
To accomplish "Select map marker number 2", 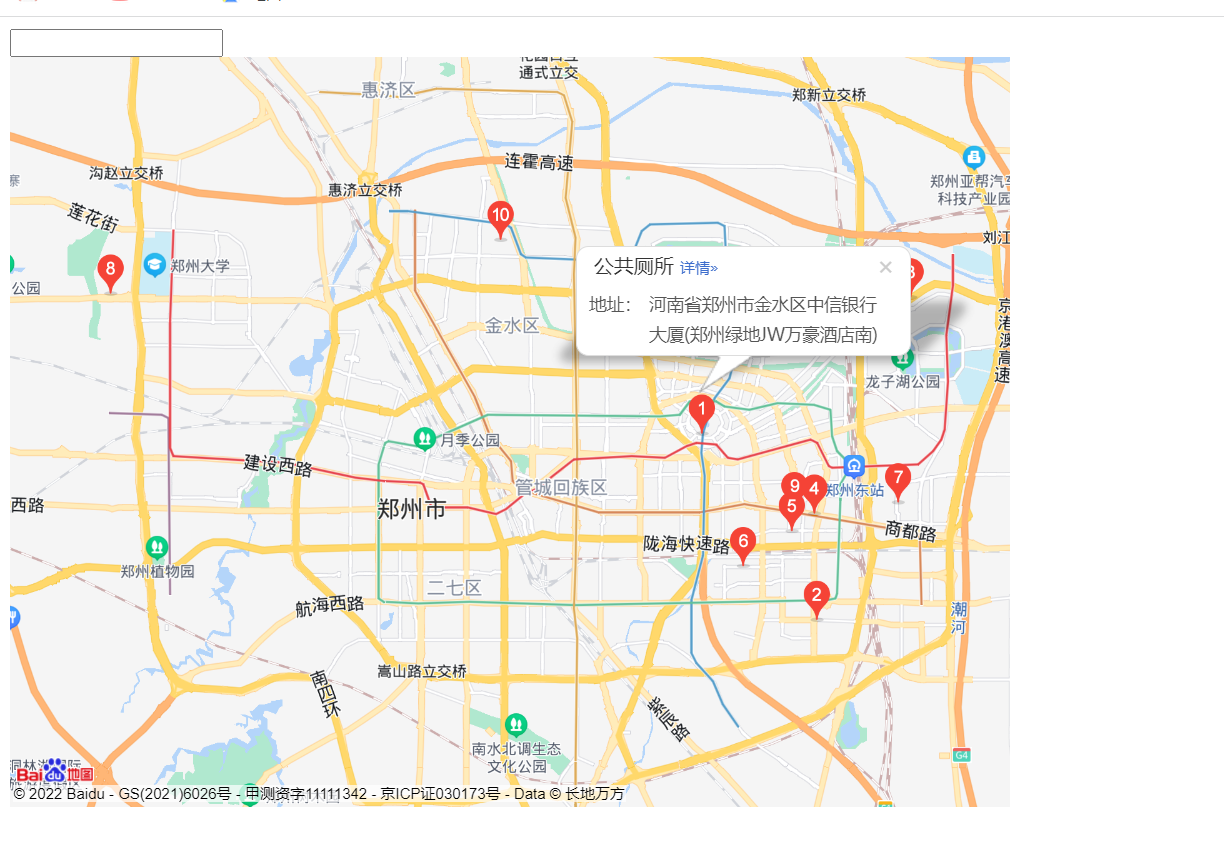I will pos(817,597).
